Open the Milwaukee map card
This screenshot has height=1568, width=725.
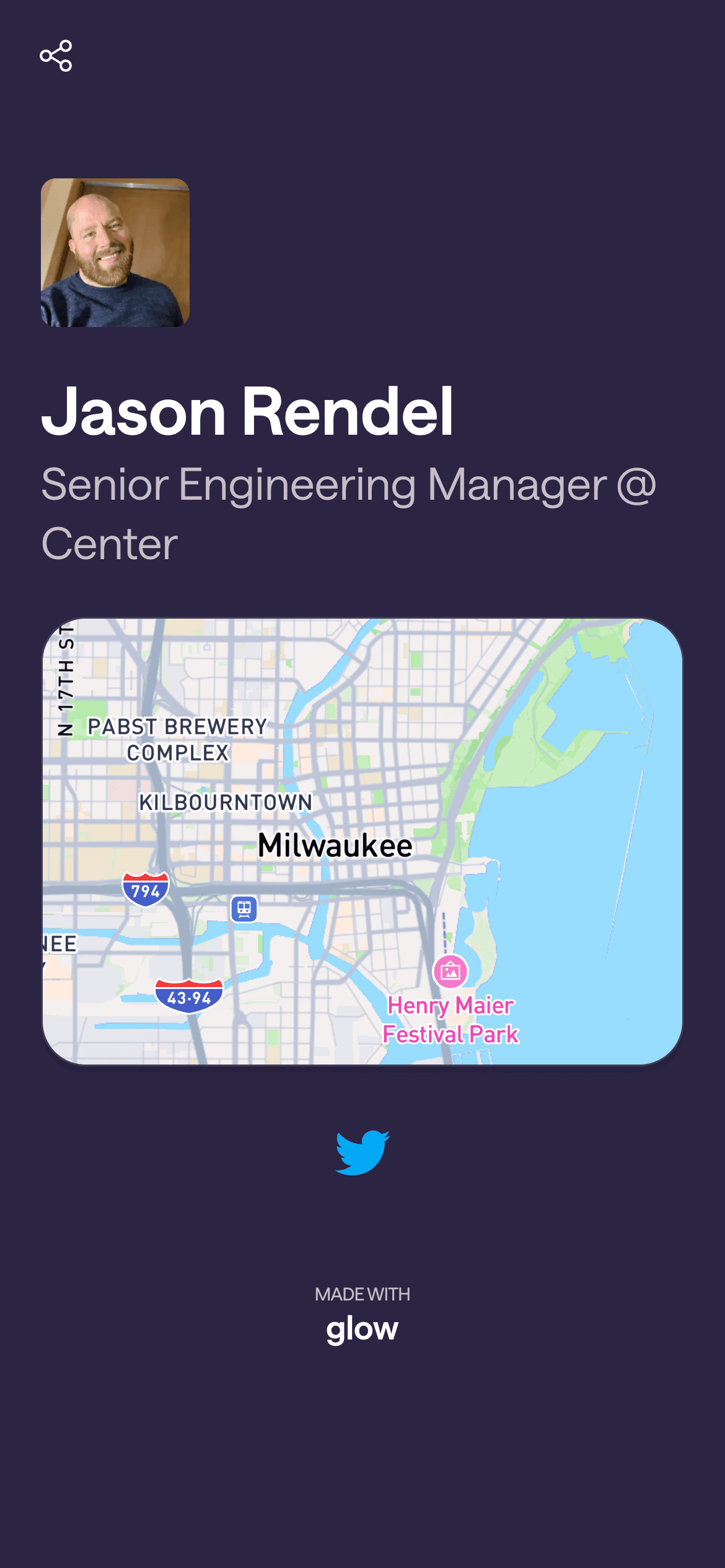362,841
